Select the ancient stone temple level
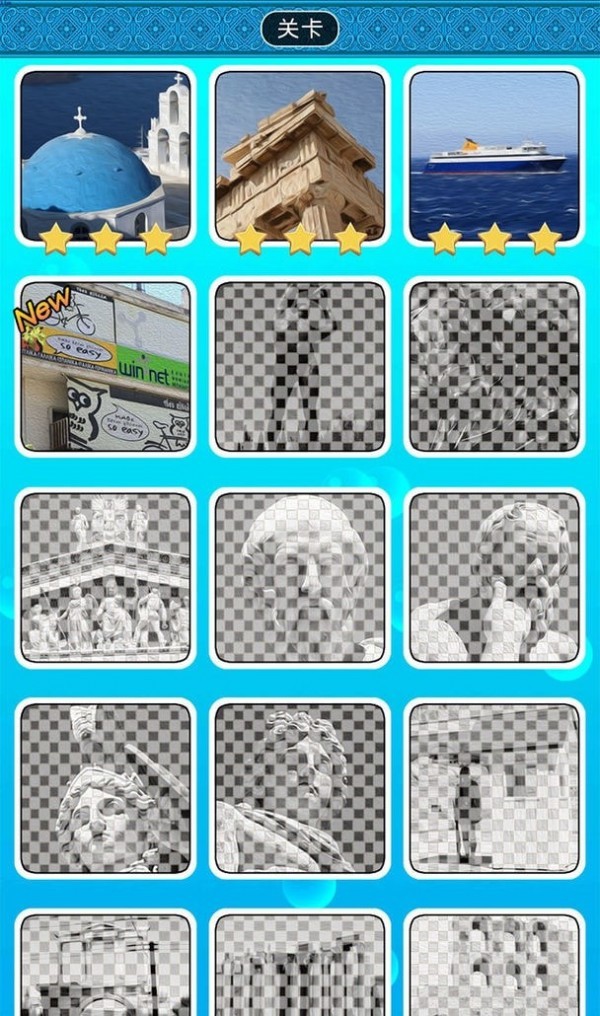 coord(300,156)
